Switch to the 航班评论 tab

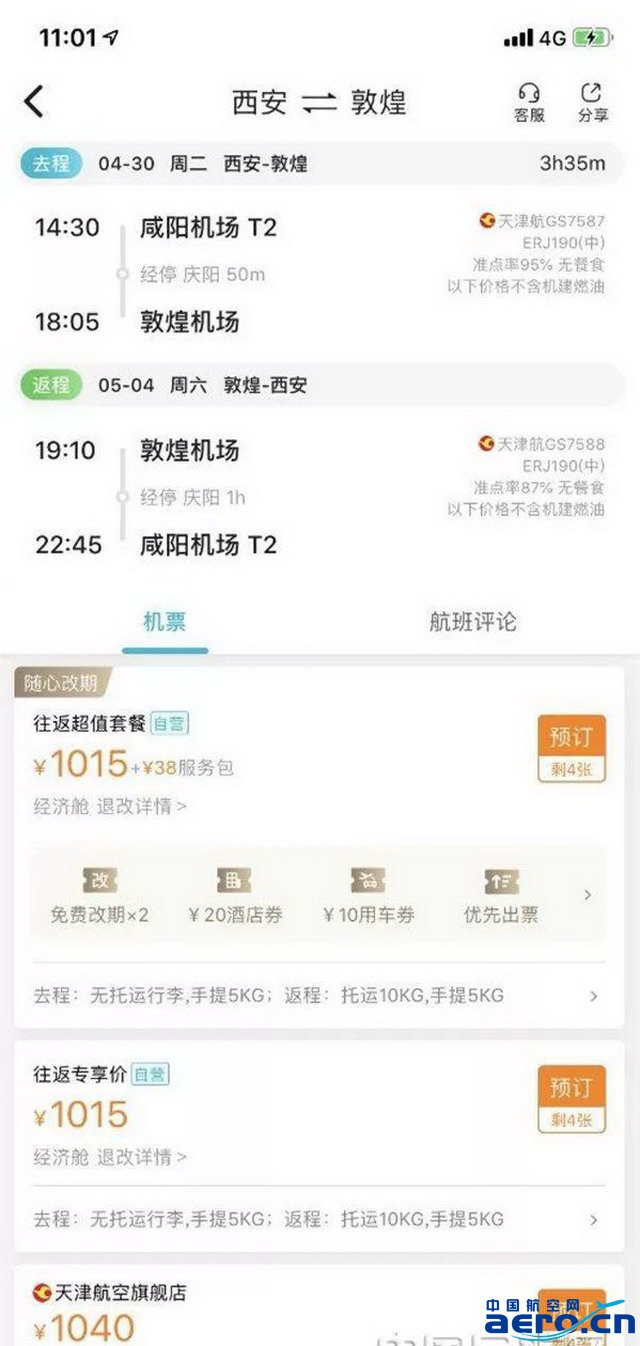pos(473,622)
